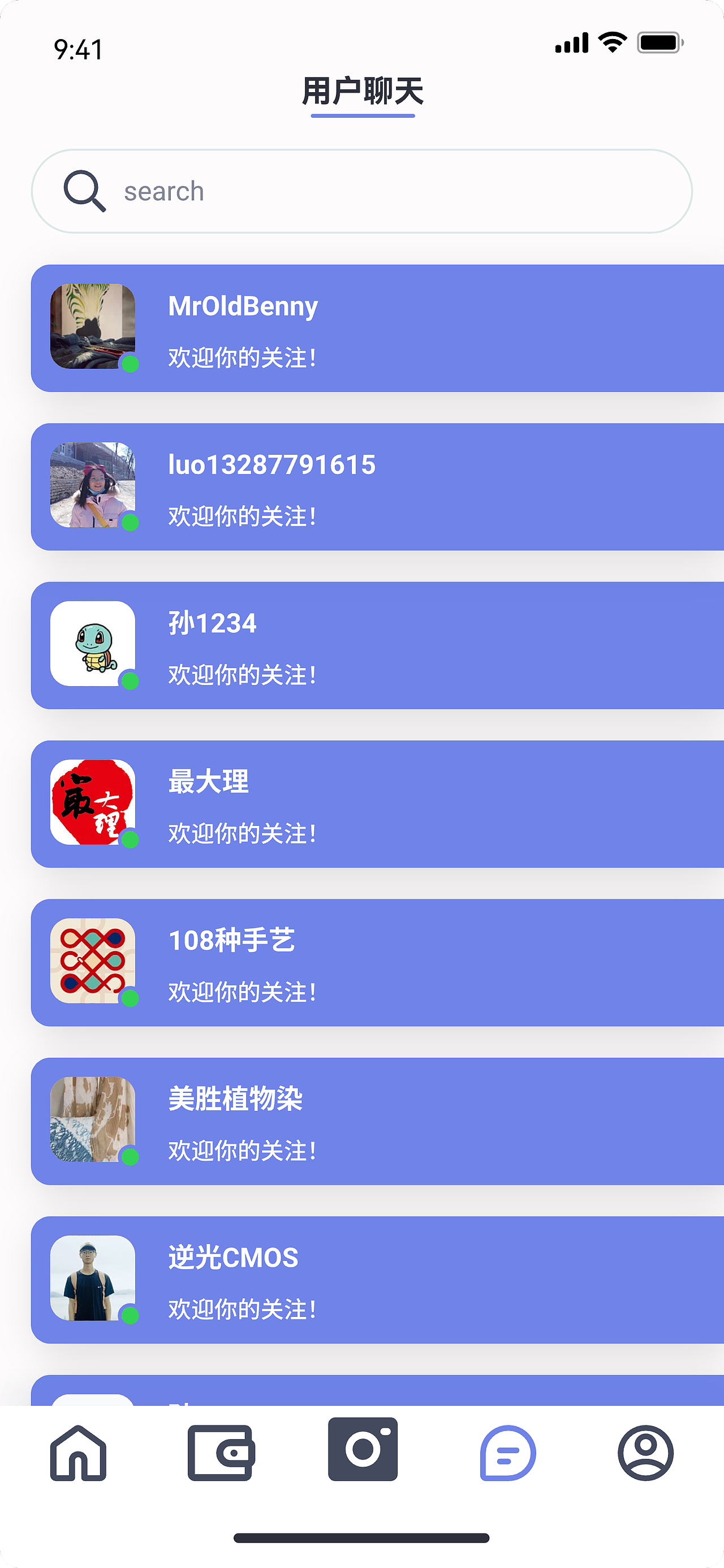
Task: Click MrOldBenny's zebra avatar picture
Action: [93, 326]
